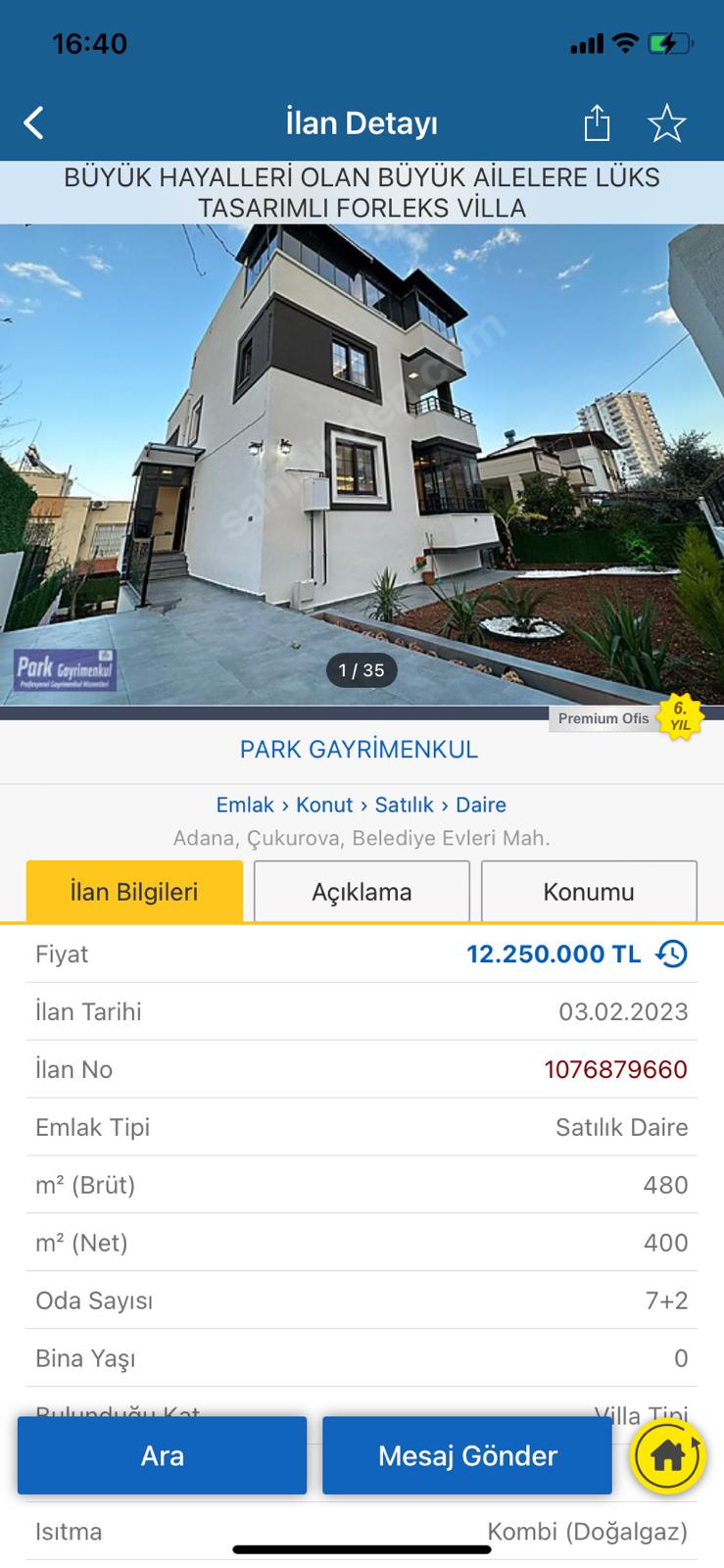724x1568 pixels.
Task: Tap Mesaj Gönder to message seller
Action: pos(467,1455)
